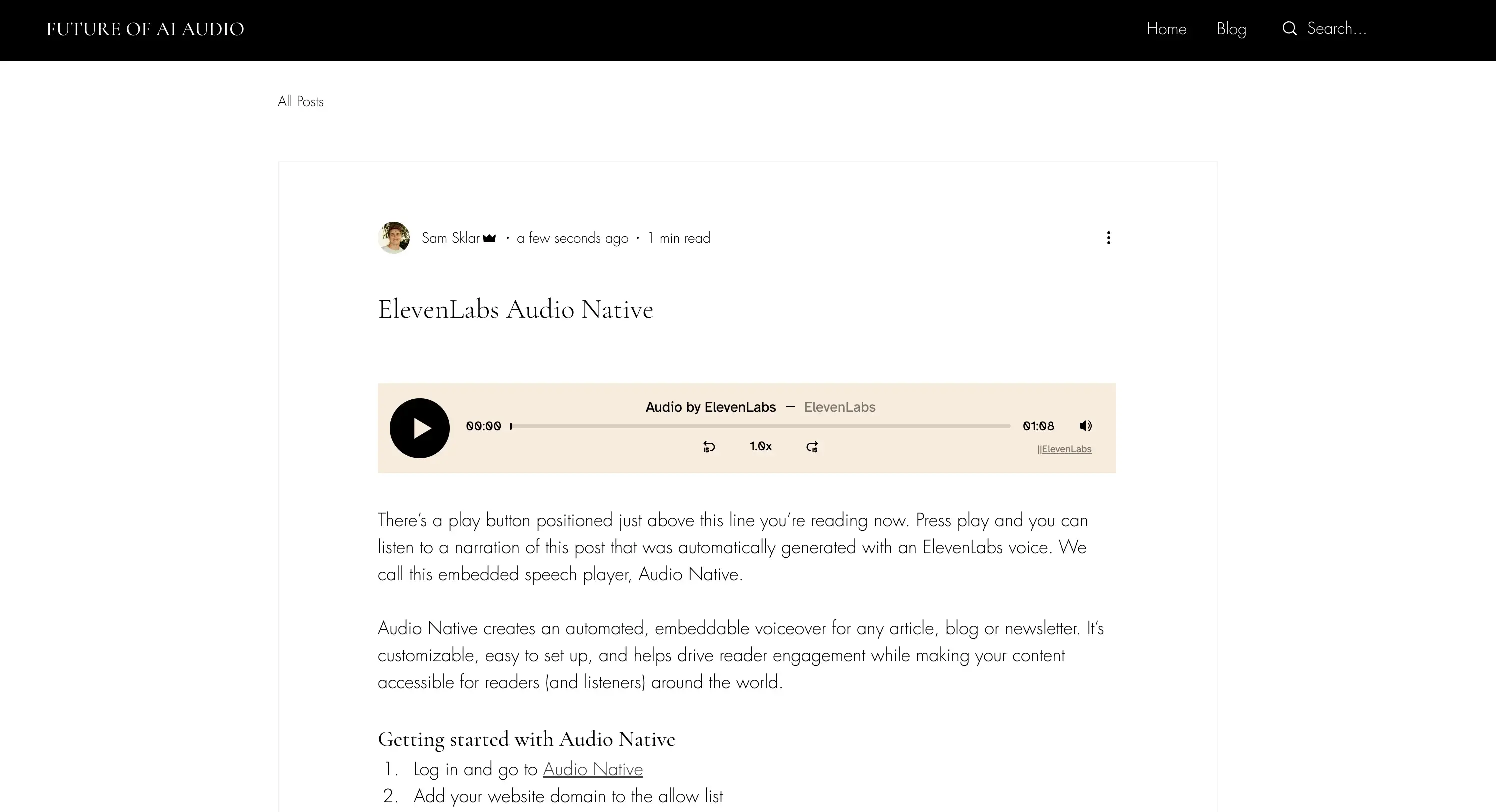Play the ElevenLabs audio narration

419,428
